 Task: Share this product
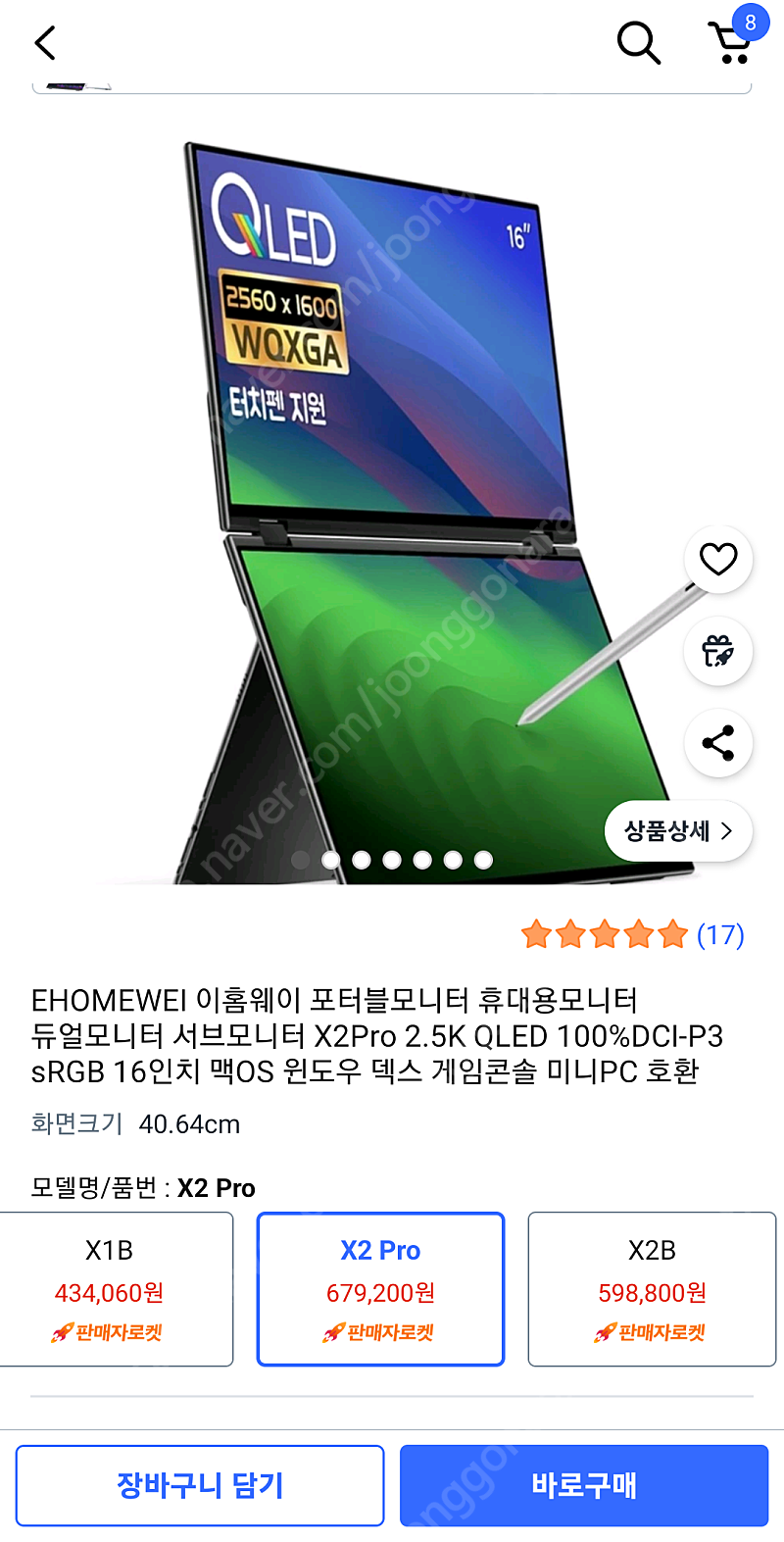pyautogui.click(x=717, y=743)
